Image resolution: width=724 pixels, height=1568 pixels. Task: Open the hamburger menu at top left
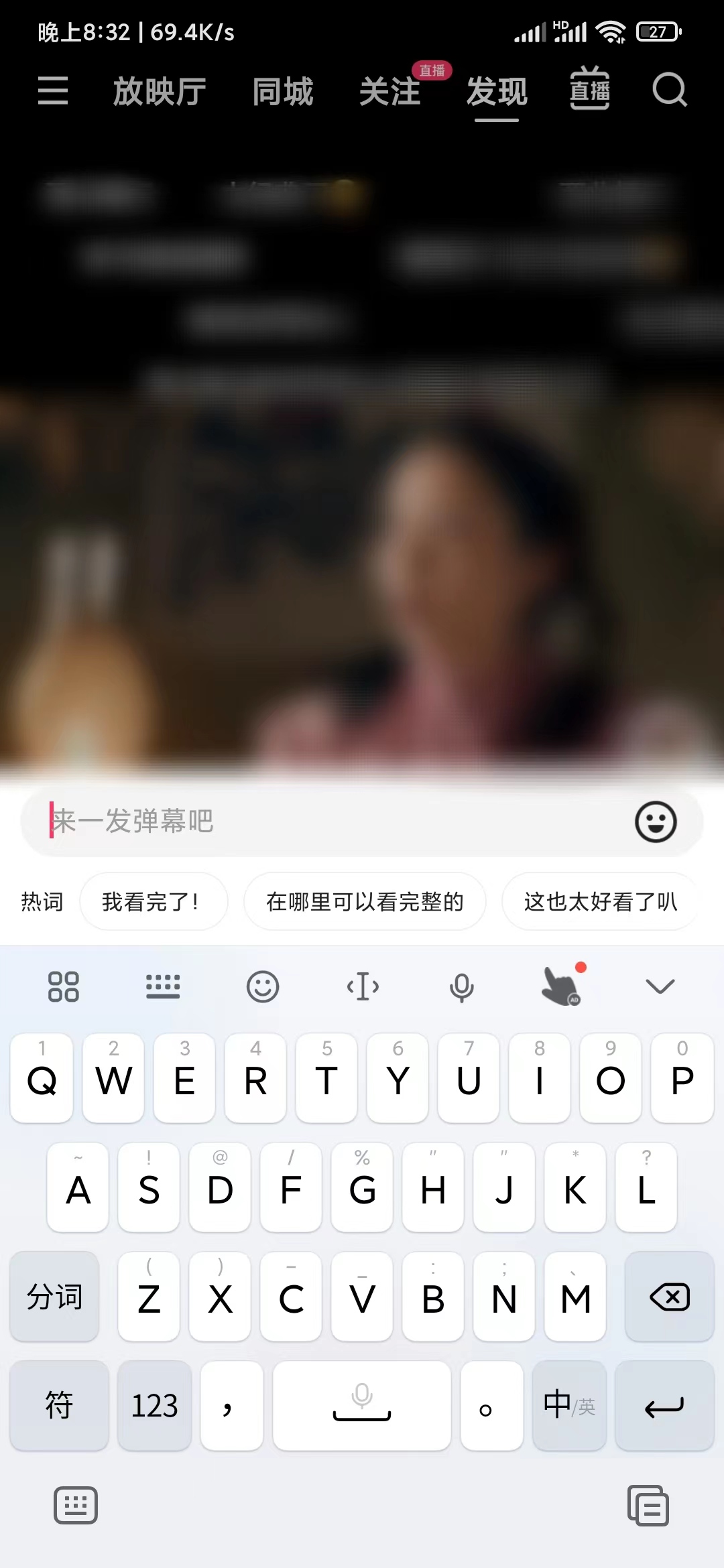pyautogui.click(x=54, y=91)
